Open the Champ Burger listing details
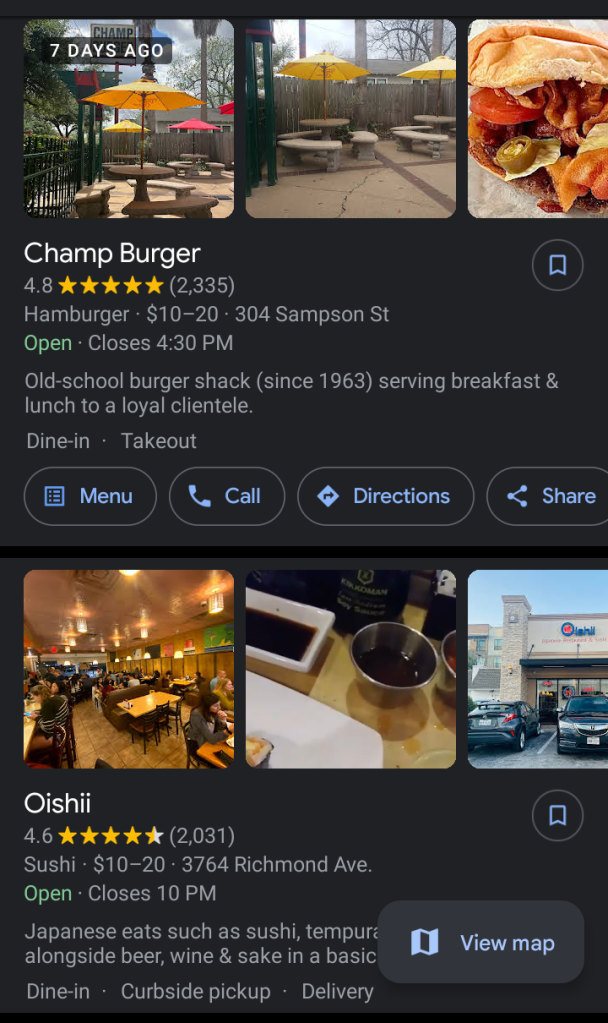The width and height of the screenshot is (608, 1023). click(x=112, y=254)
